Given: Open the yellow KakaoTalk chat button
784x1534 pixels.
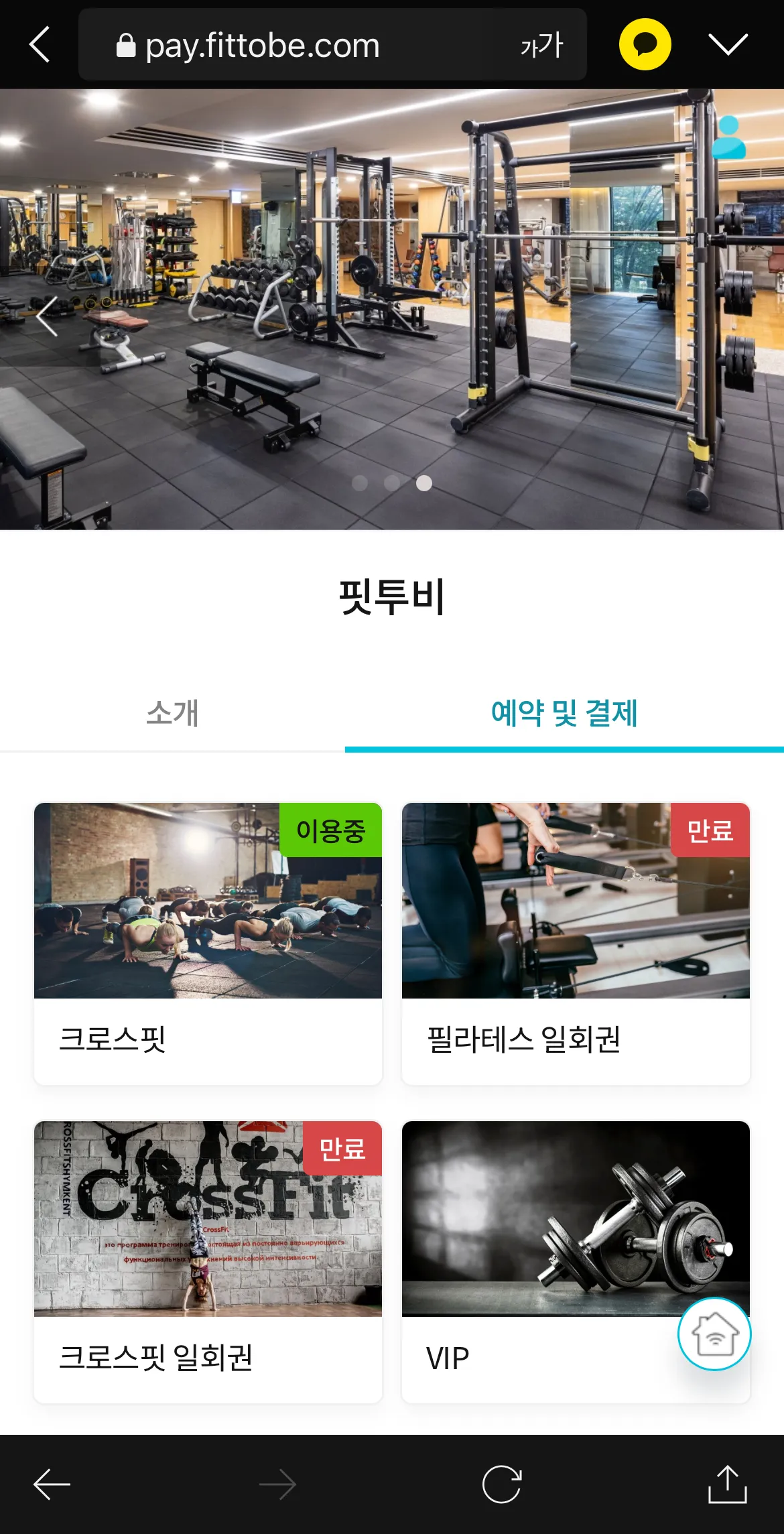Looking at the screenshot, I should pyautogui.click(x=645, y=45).
